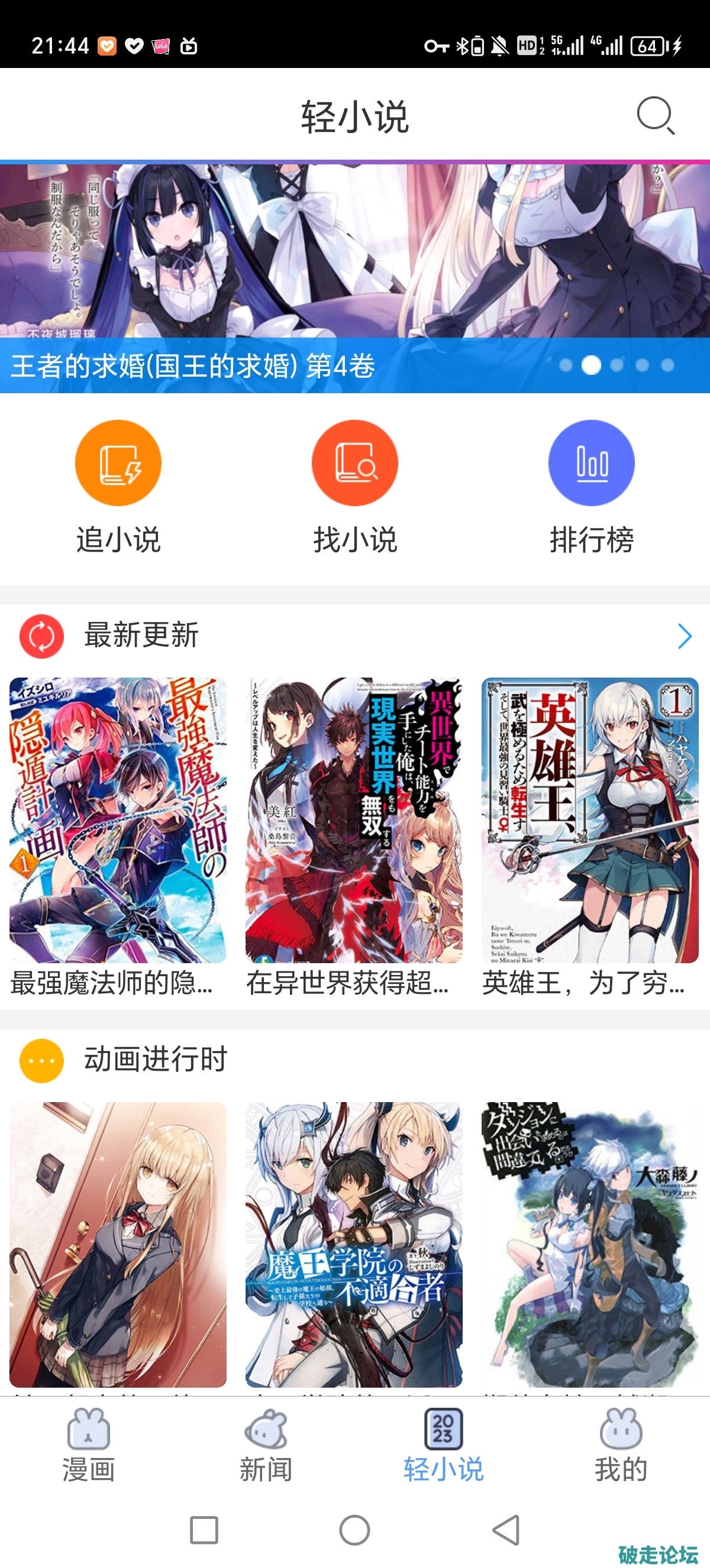Open the blonde schoolgirl cover under 动画进行时
The height and width of the screenshot is (1568, 710).
pos(118,1243)
